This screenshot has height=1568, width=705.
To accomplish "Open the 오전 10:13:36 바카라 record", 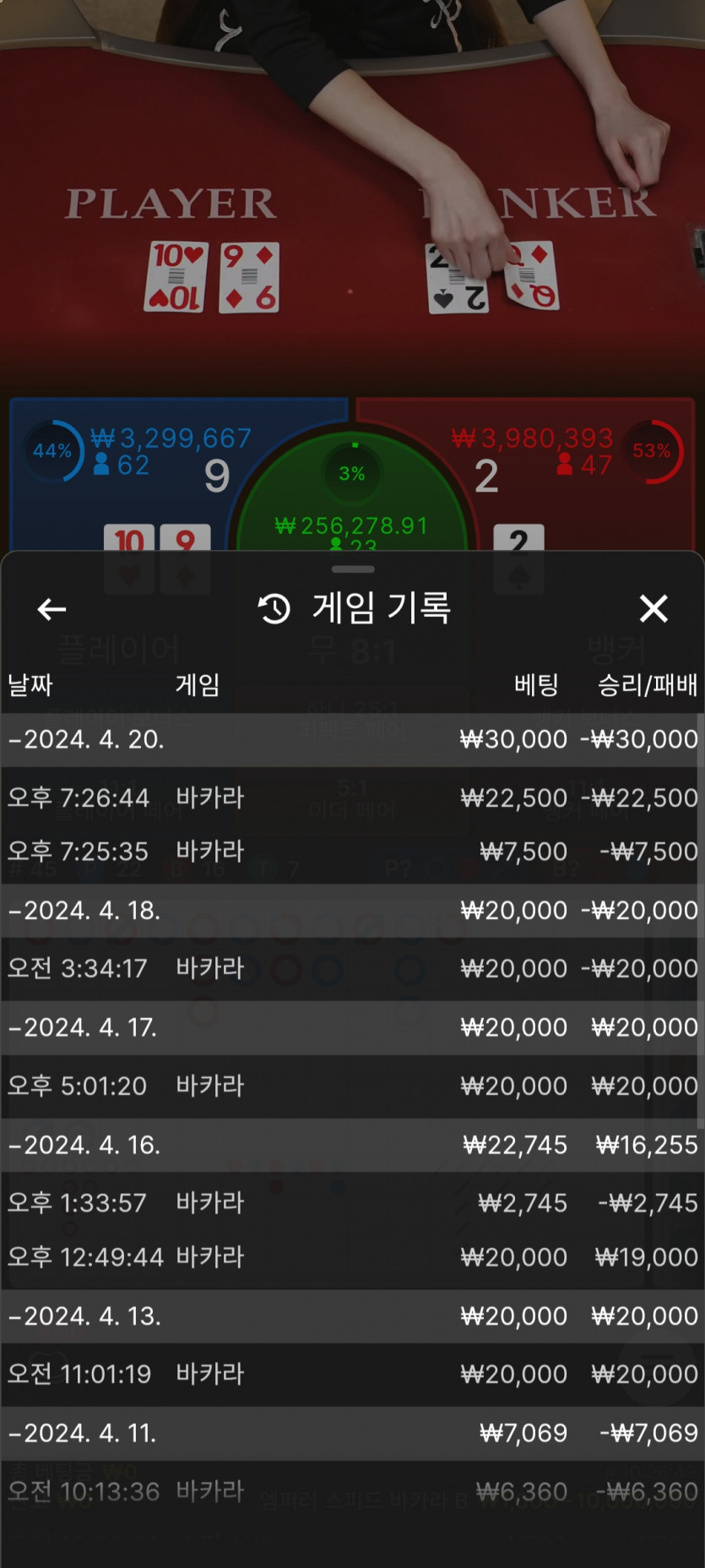I will click(351, 1492).
